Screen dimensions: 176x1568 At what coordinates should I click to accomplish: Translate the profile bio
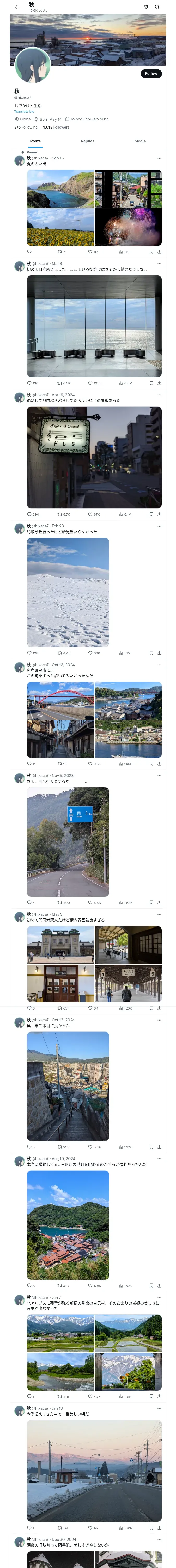(x=24, y=111)
